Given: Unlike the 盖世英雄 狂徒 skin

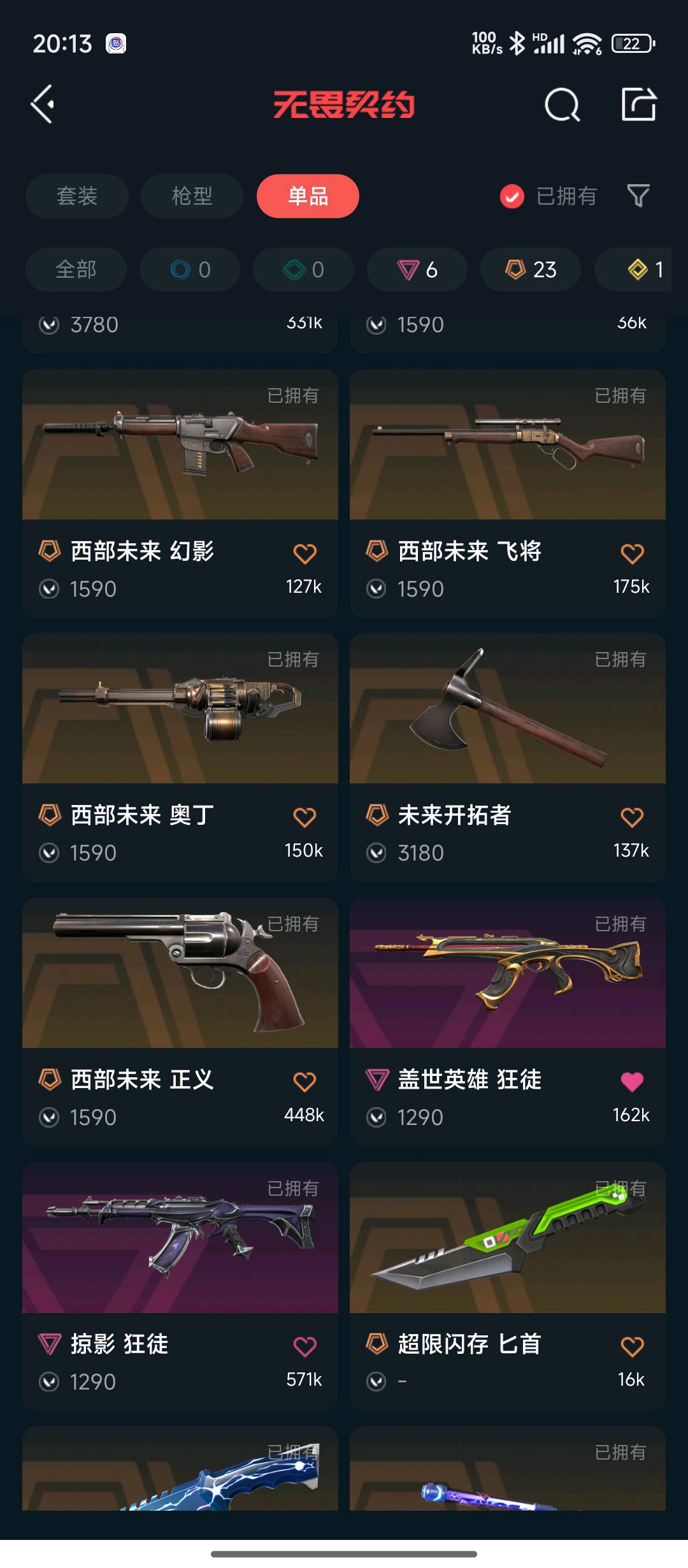Looking at the screenshot, I should (x=632, y=1082).
